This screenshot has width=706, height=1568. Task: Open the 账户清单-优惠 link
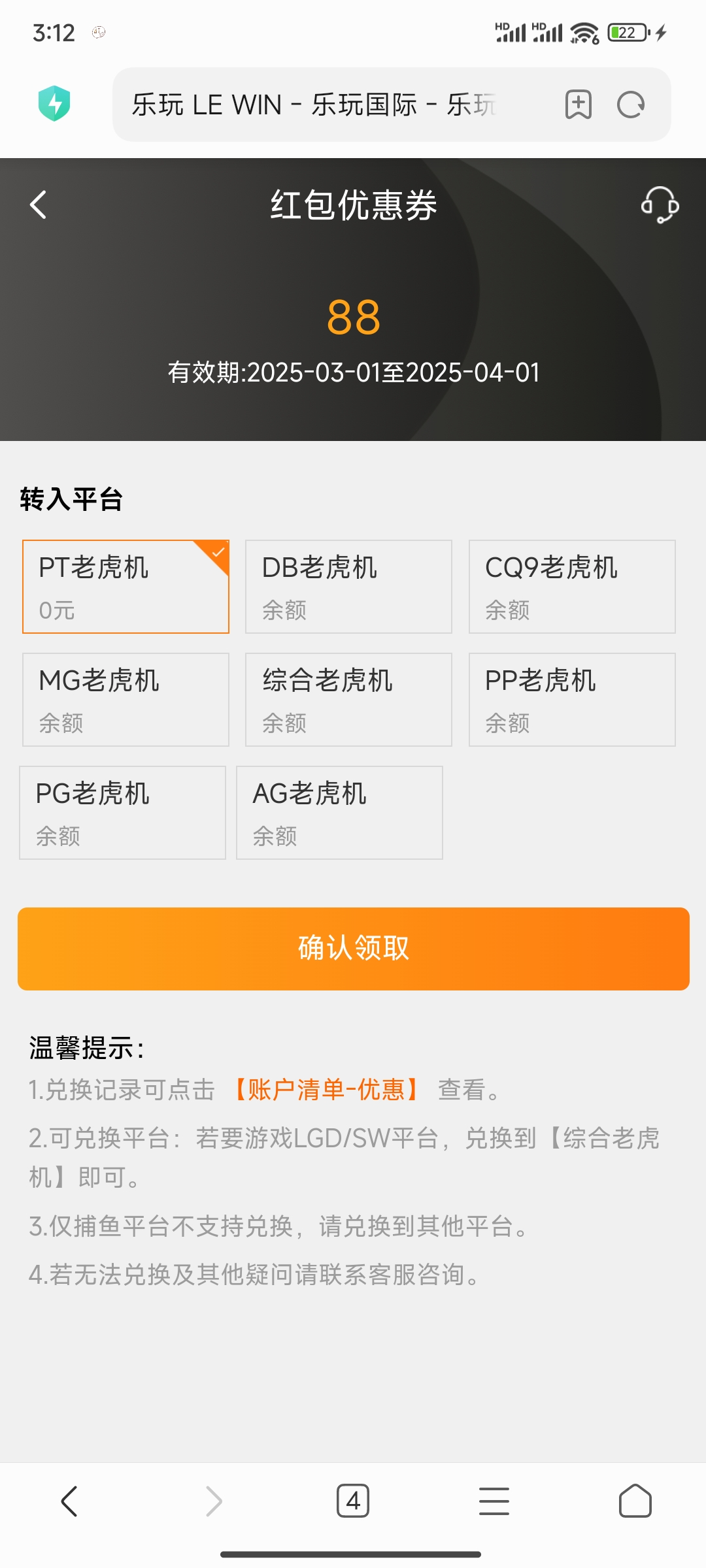326,1090
